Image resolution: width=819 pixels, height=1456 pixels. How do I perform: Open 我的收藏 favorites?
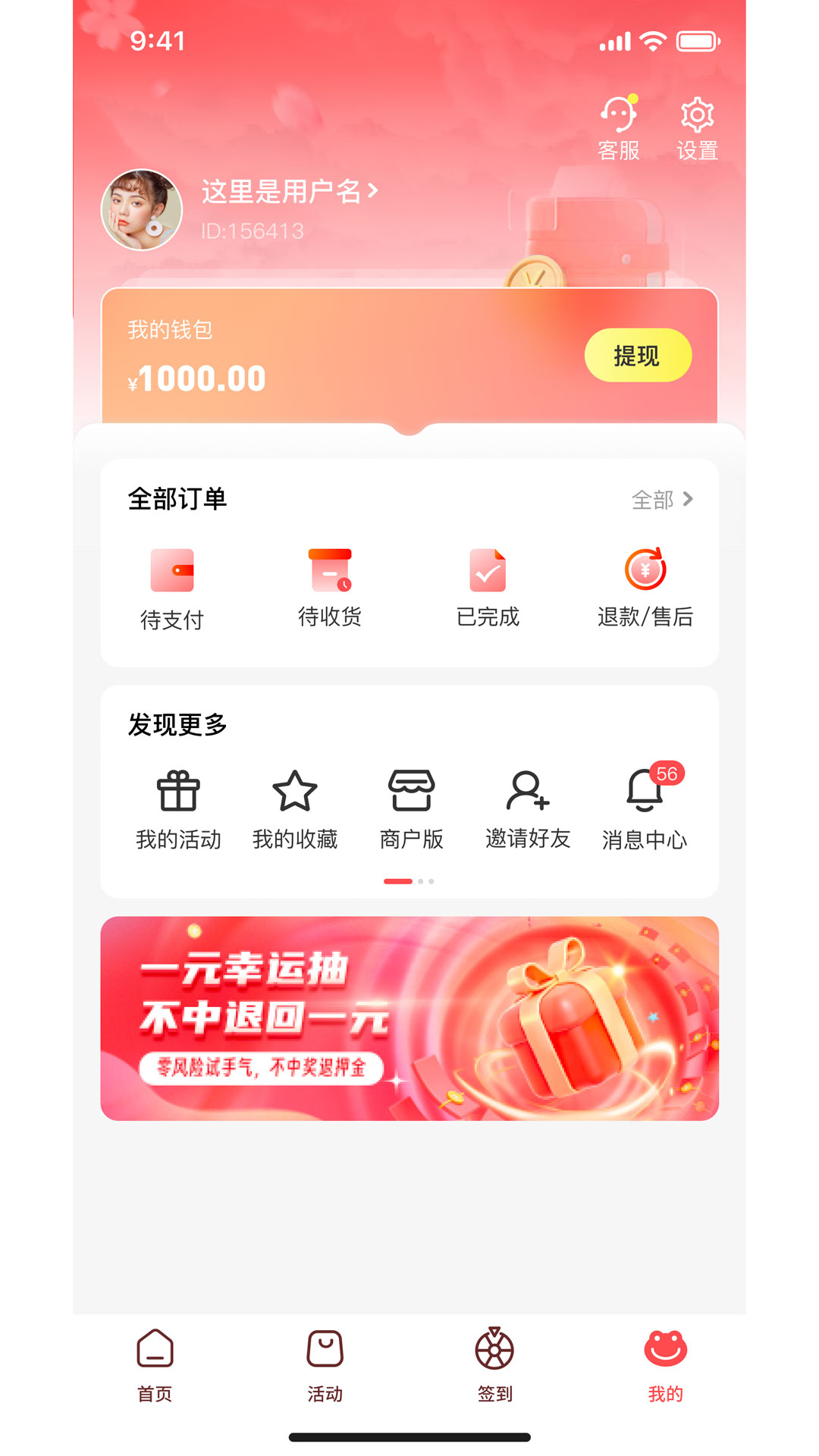(x=295, y=810)
